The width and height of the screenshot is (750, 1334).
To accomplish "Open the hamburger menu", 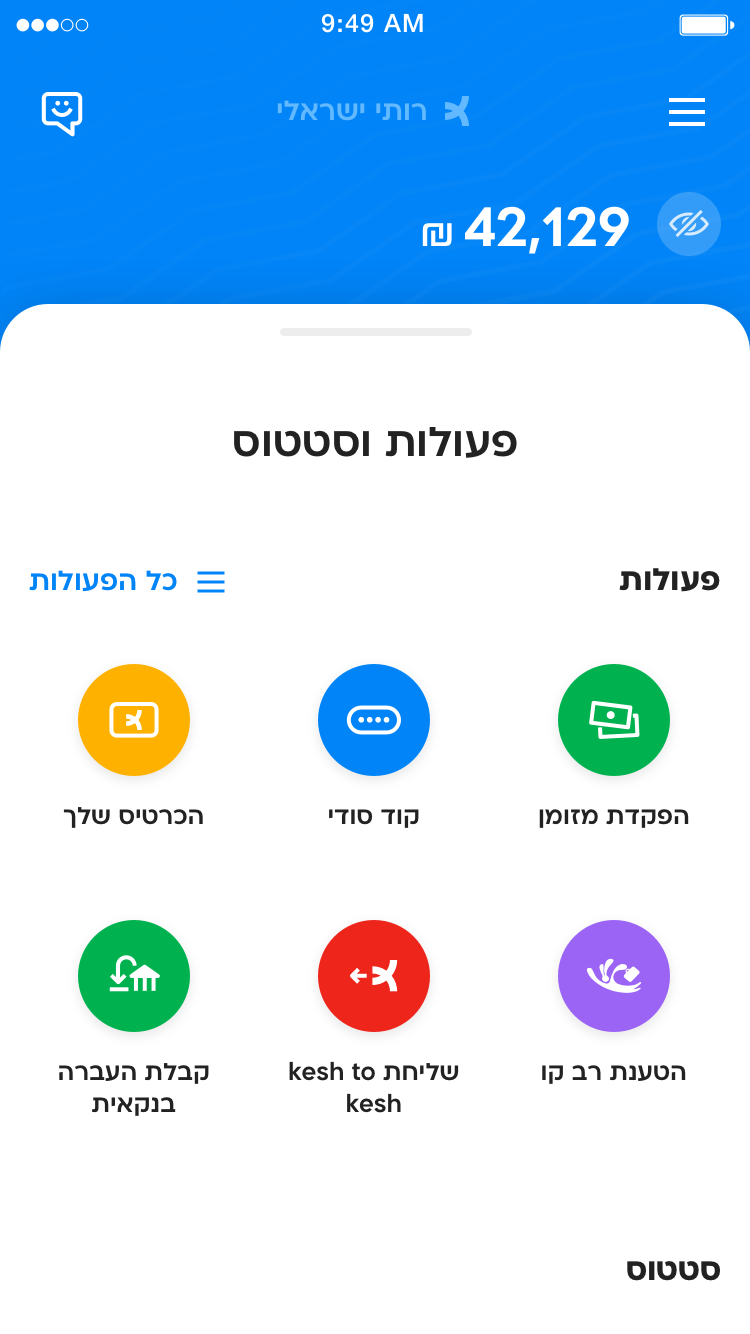I will tap(687, 112).
